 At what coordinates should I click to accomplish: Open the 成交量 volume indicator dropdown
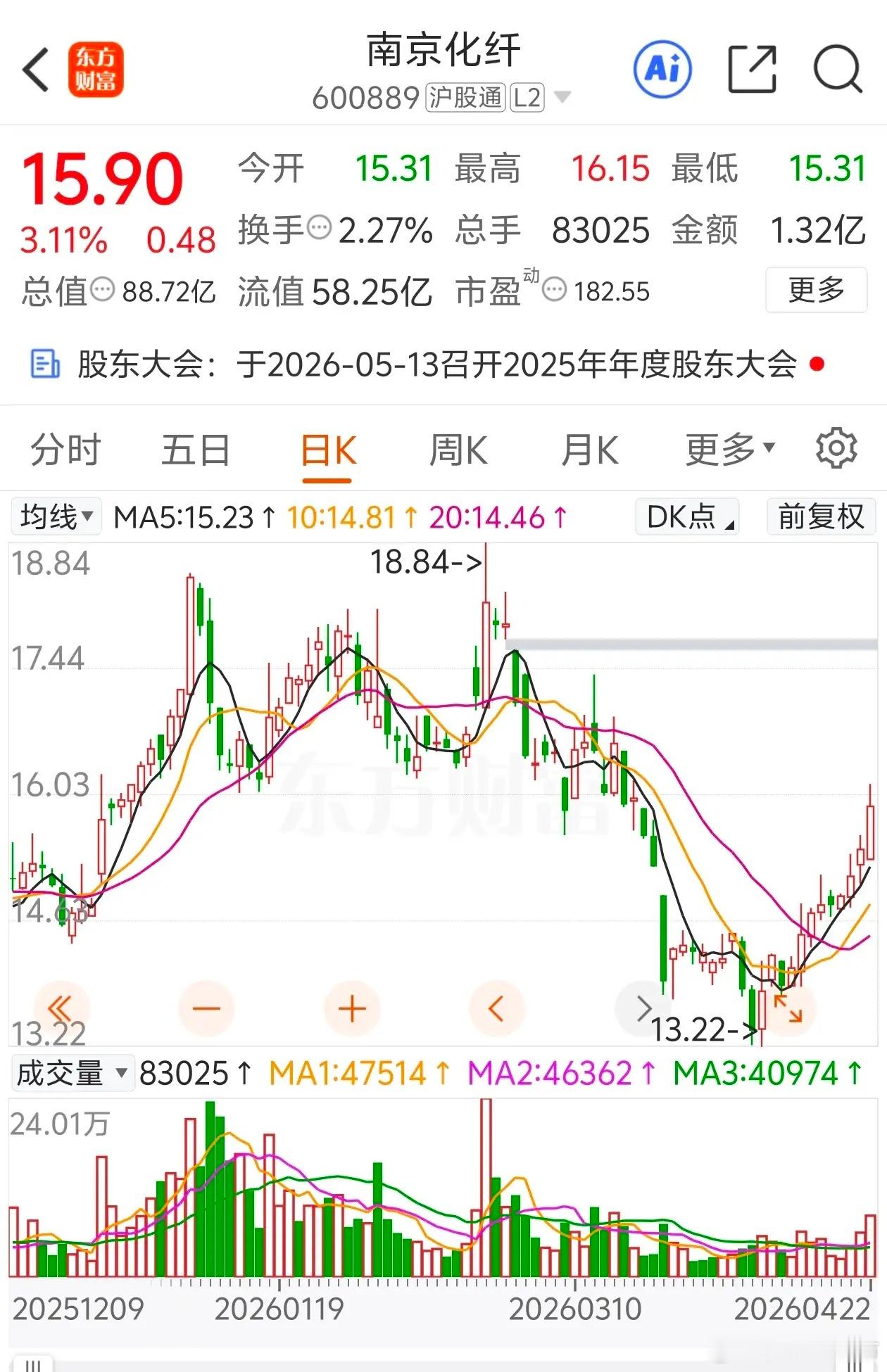click(73, 1073)
